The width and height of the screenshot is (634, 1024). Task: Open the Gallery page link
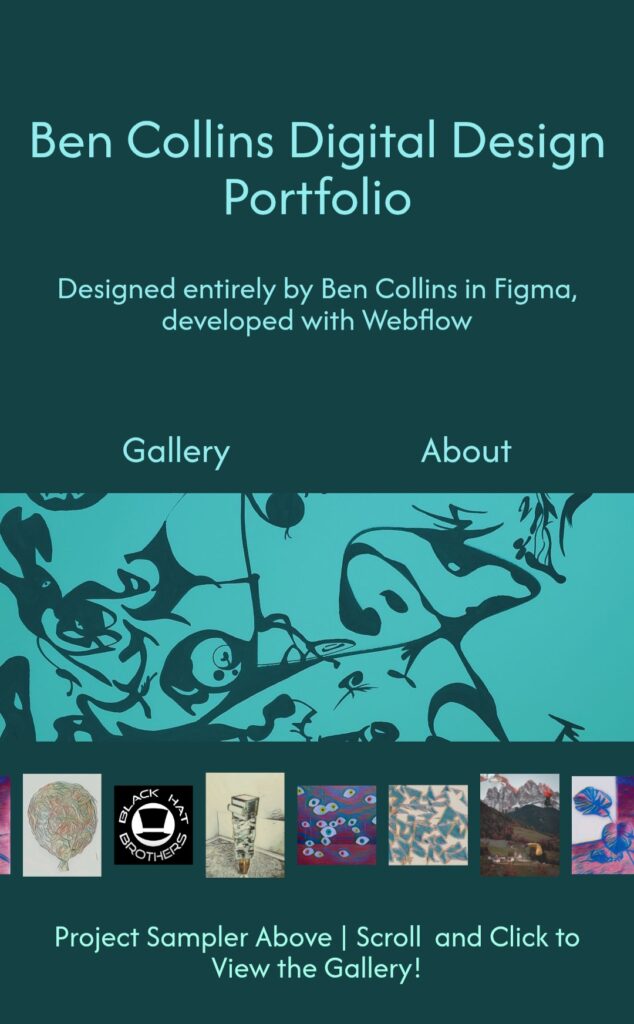click(x=176, y=451)
